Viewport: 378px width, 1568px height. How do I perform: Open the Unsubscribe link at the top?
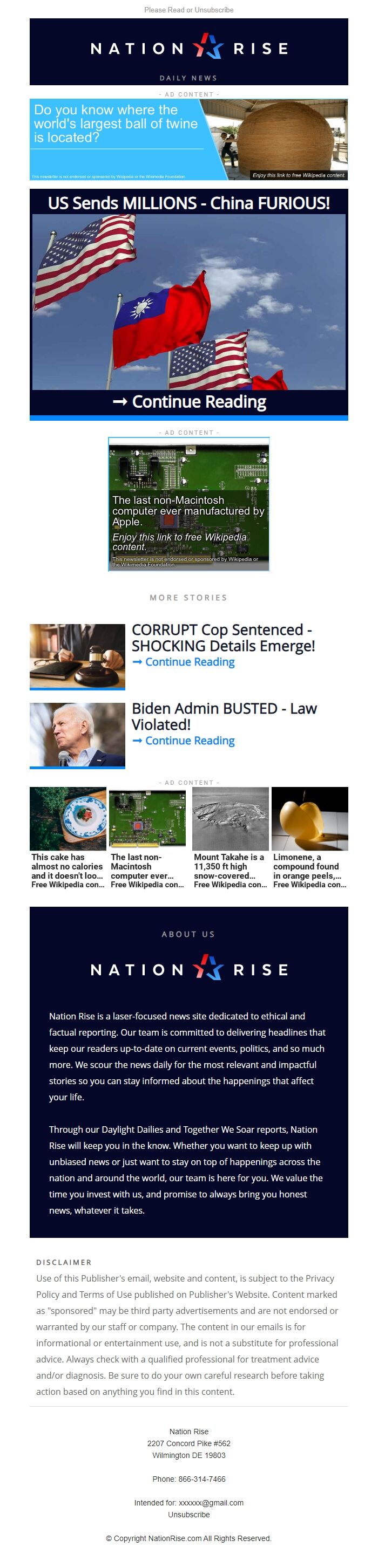[x=213, y=10]
